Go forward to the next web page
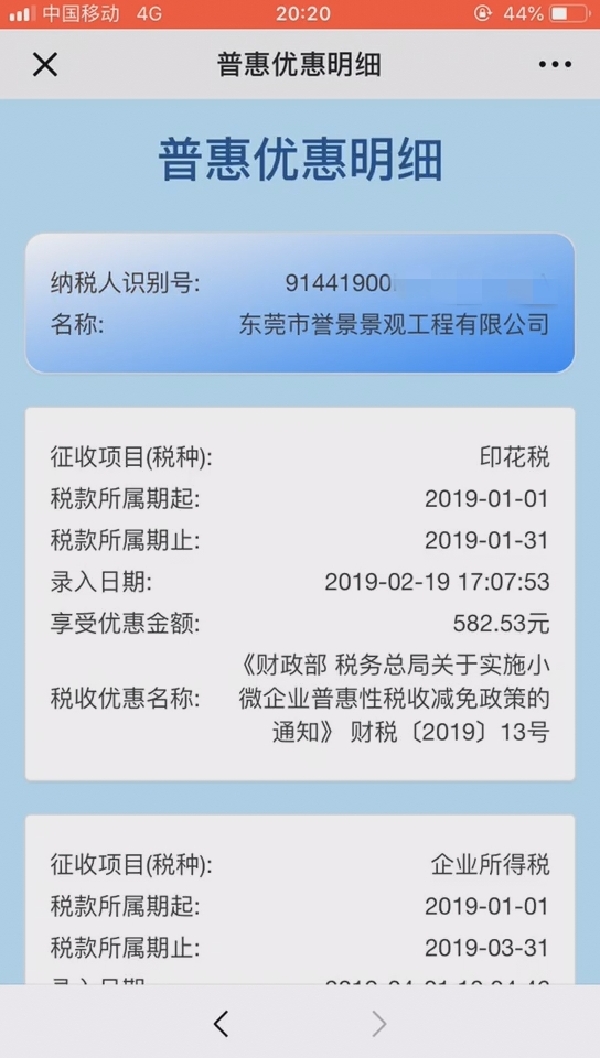The height and width of the screenshot is (1058, 600). click(379, 1022)
